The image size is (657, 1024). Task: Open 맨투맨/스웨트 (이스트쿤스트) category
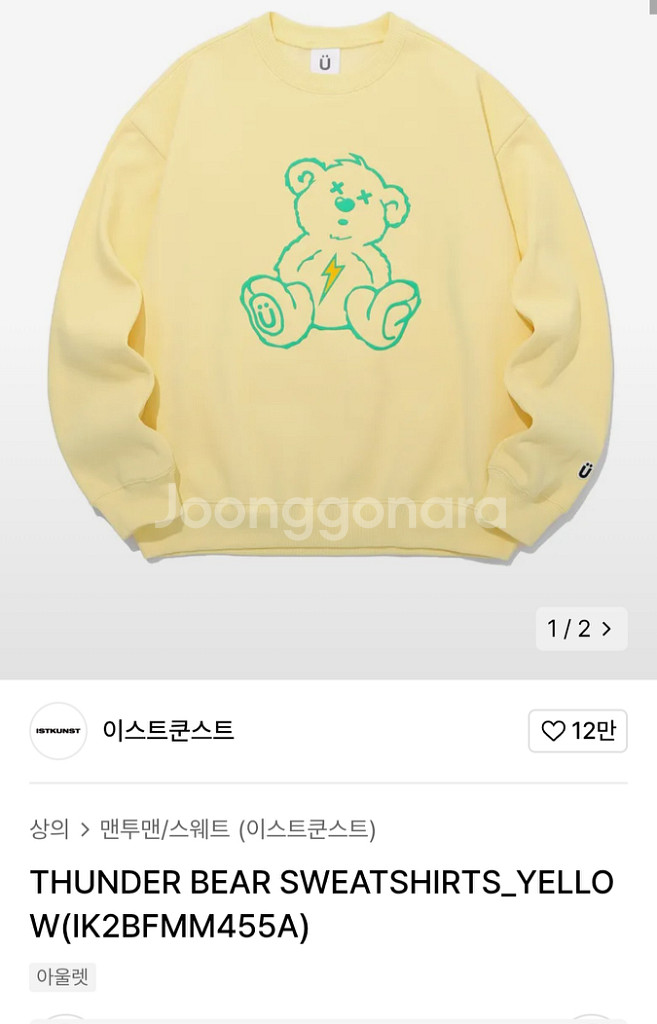pyautogui.click(x=238, y=829)
